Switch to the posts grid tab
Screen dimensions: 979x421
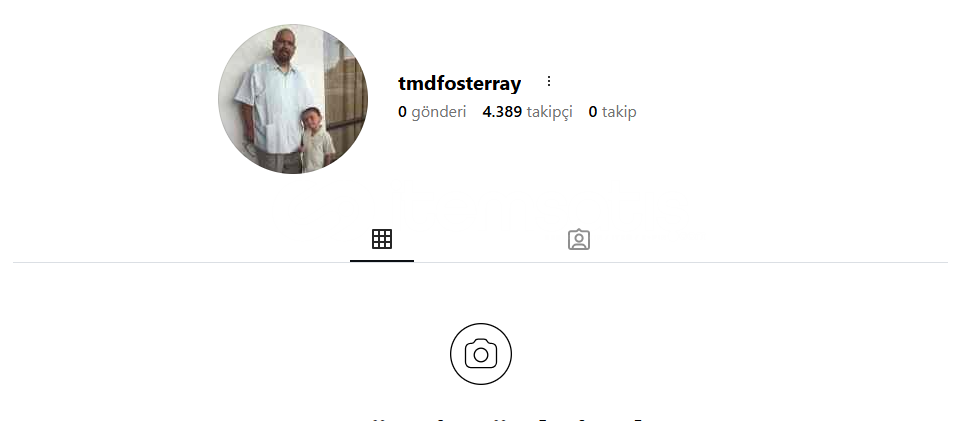(x=381, y=239)
